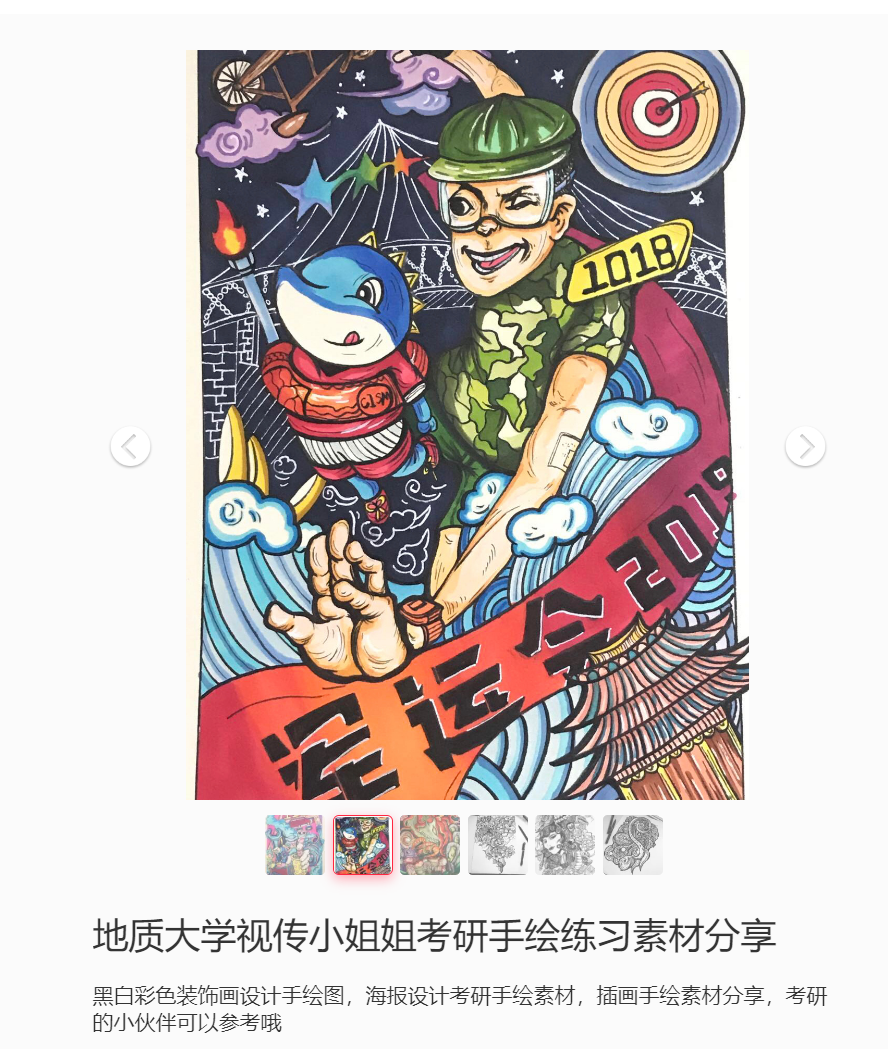This screenshot has width=888, height=1049.
Task: Select the last black-and-white snake pattern thumbnail
Action: pyautogui.click(x=632, y=845)
